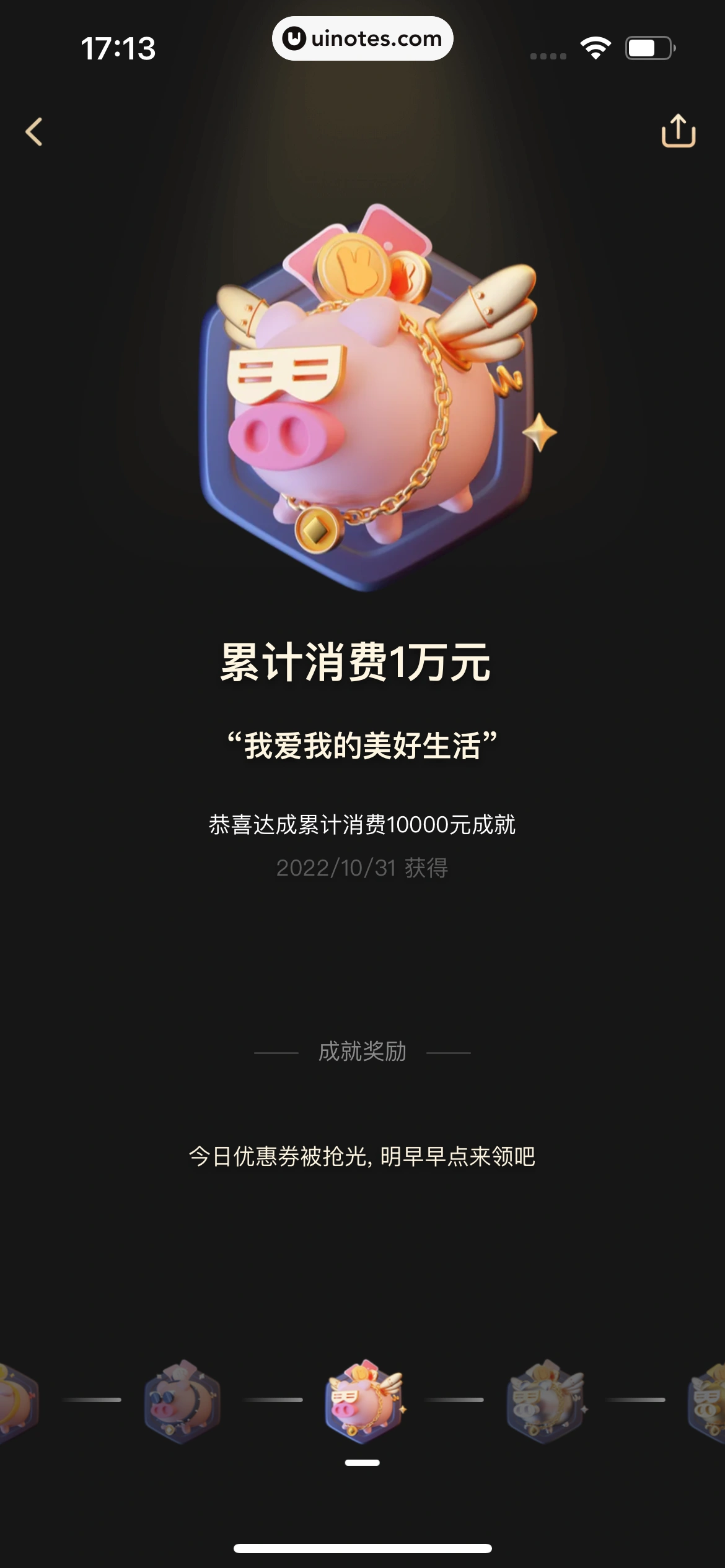725x1568 pixels.
Task: Select the sunglasses pig badge in carousel
Action: pyautogui.click(x=182, y=1401)
